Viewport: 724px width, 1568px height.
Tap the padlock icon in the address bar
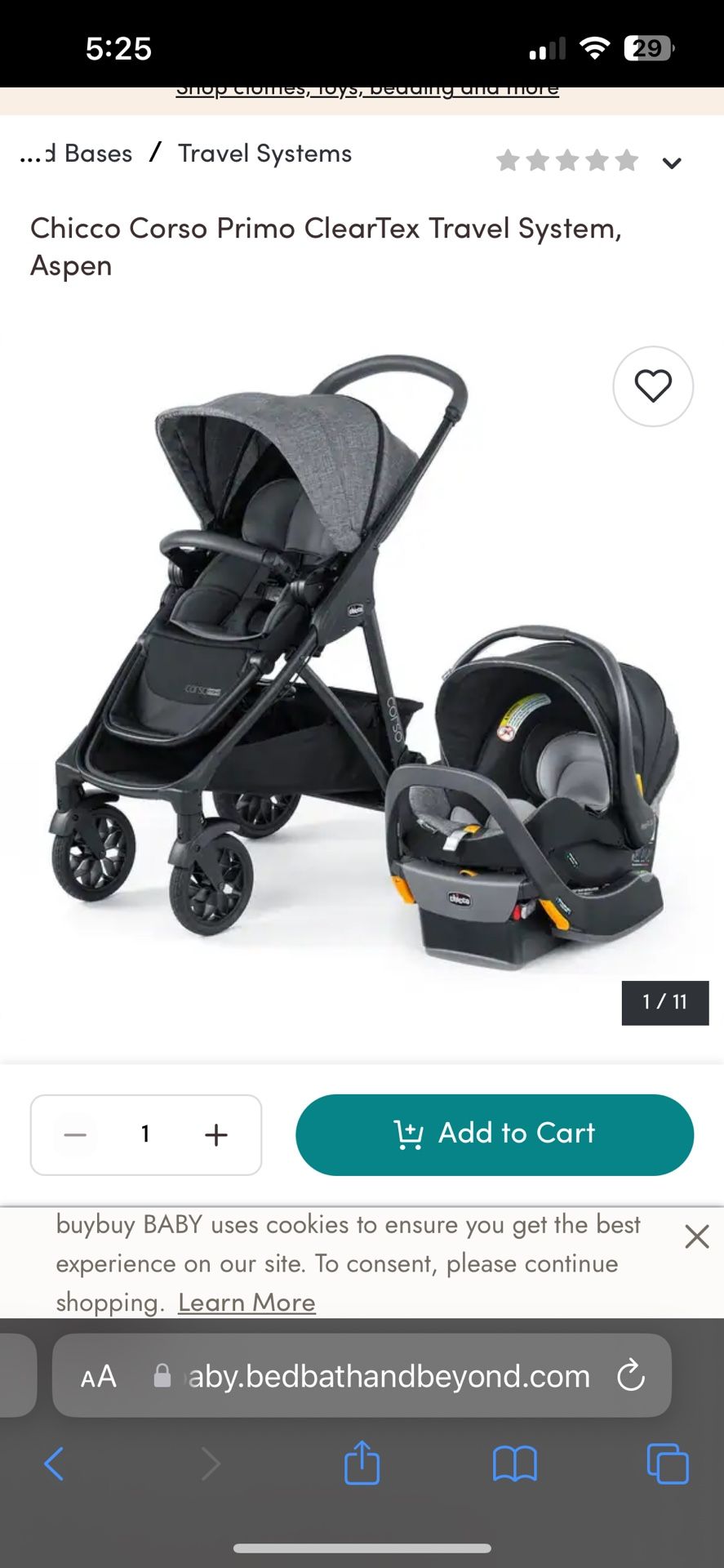coord(162,1375)
